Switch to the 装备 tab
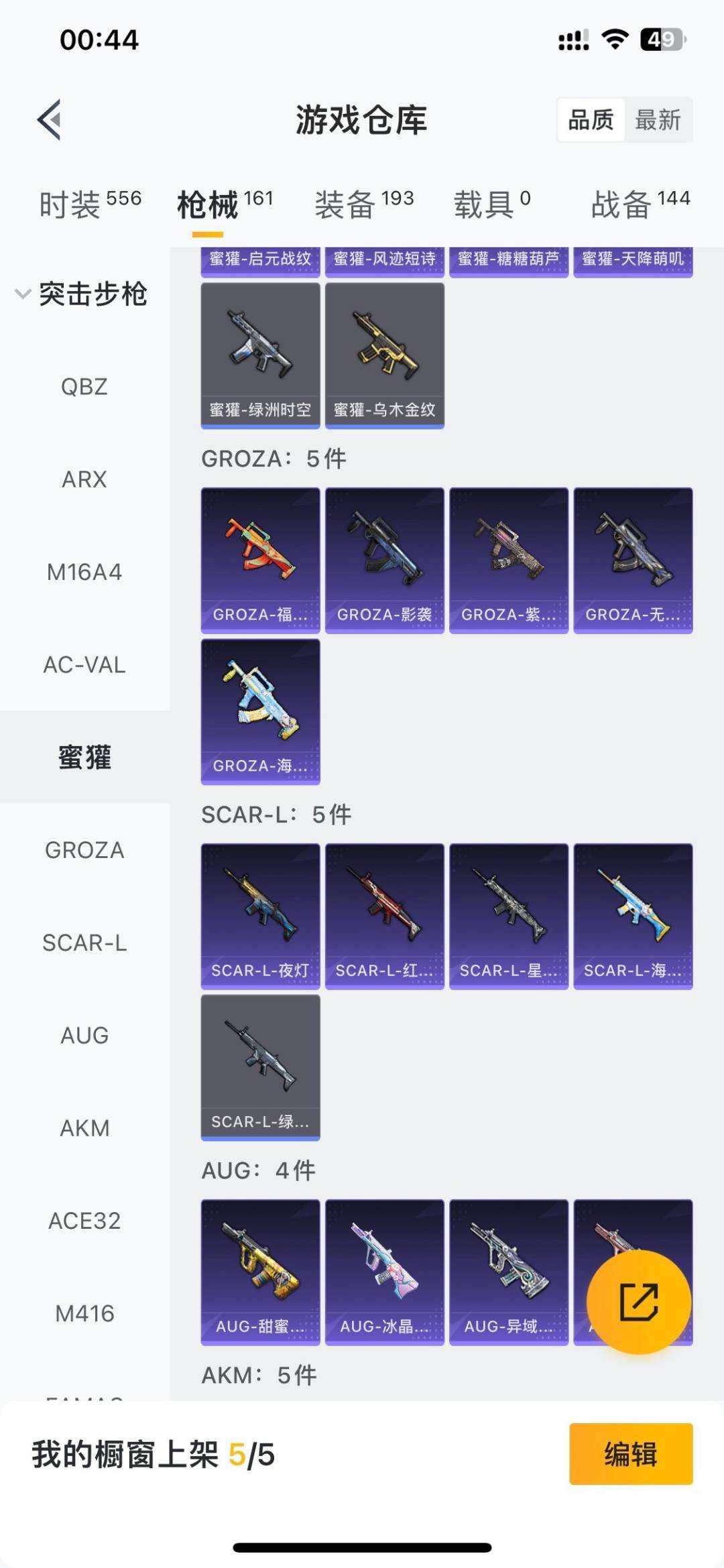Screen dimensions: 724x1568 (364, 204)
